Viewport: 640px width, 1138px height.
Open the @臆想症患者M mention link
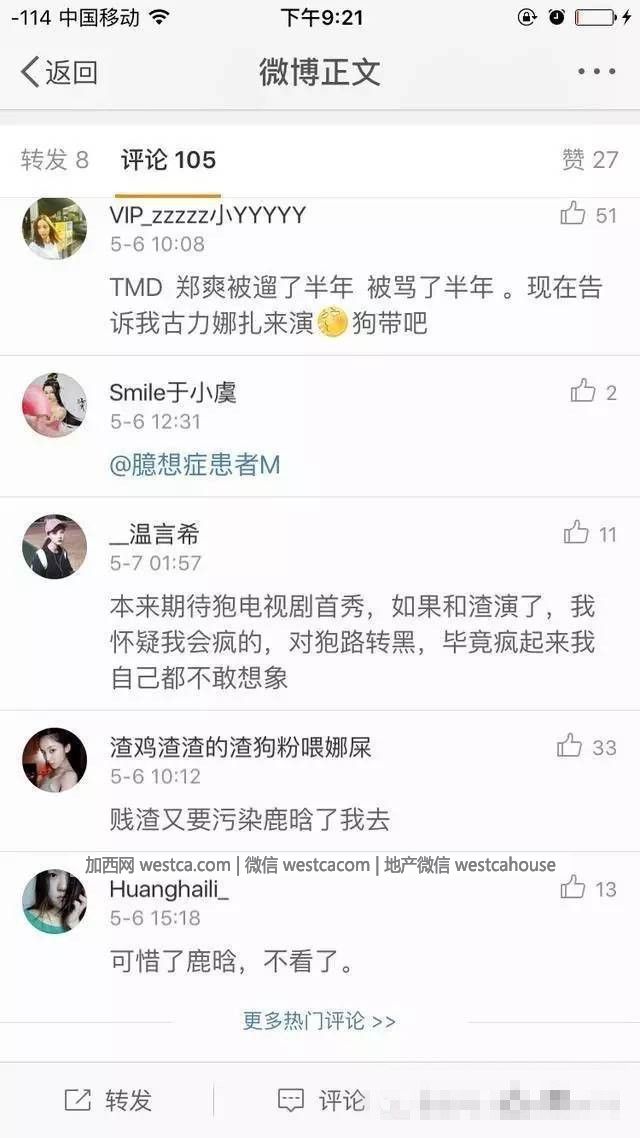[194, 464]
